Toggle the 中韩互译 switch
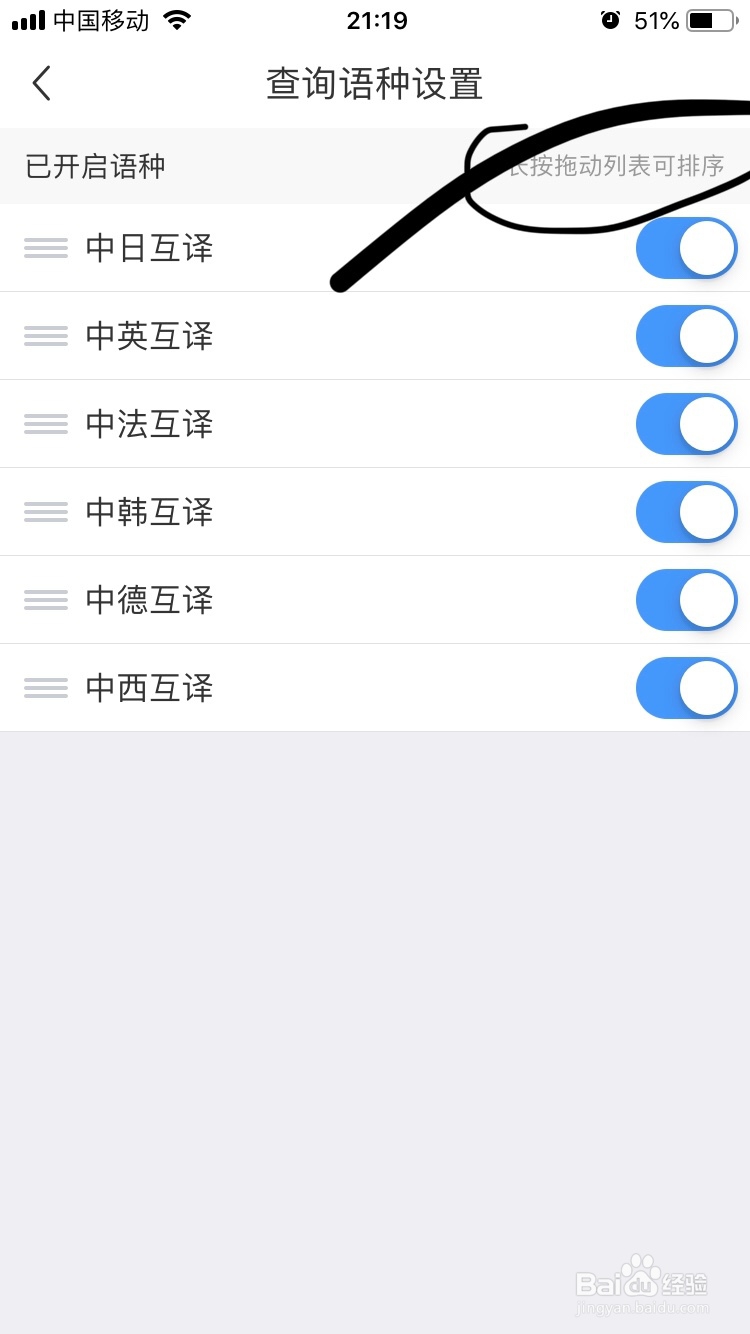750x1334 pixels. pos(687,512)
